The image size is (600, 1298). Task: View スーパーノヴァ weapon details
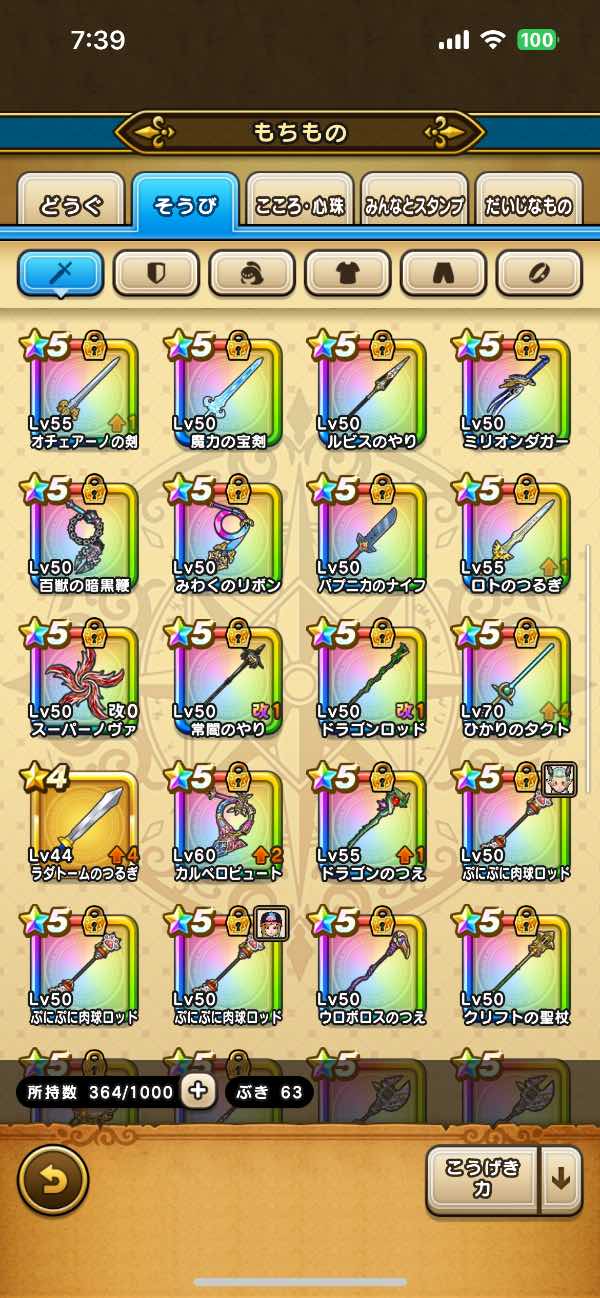pyautogui.click(x=84, y=682)
